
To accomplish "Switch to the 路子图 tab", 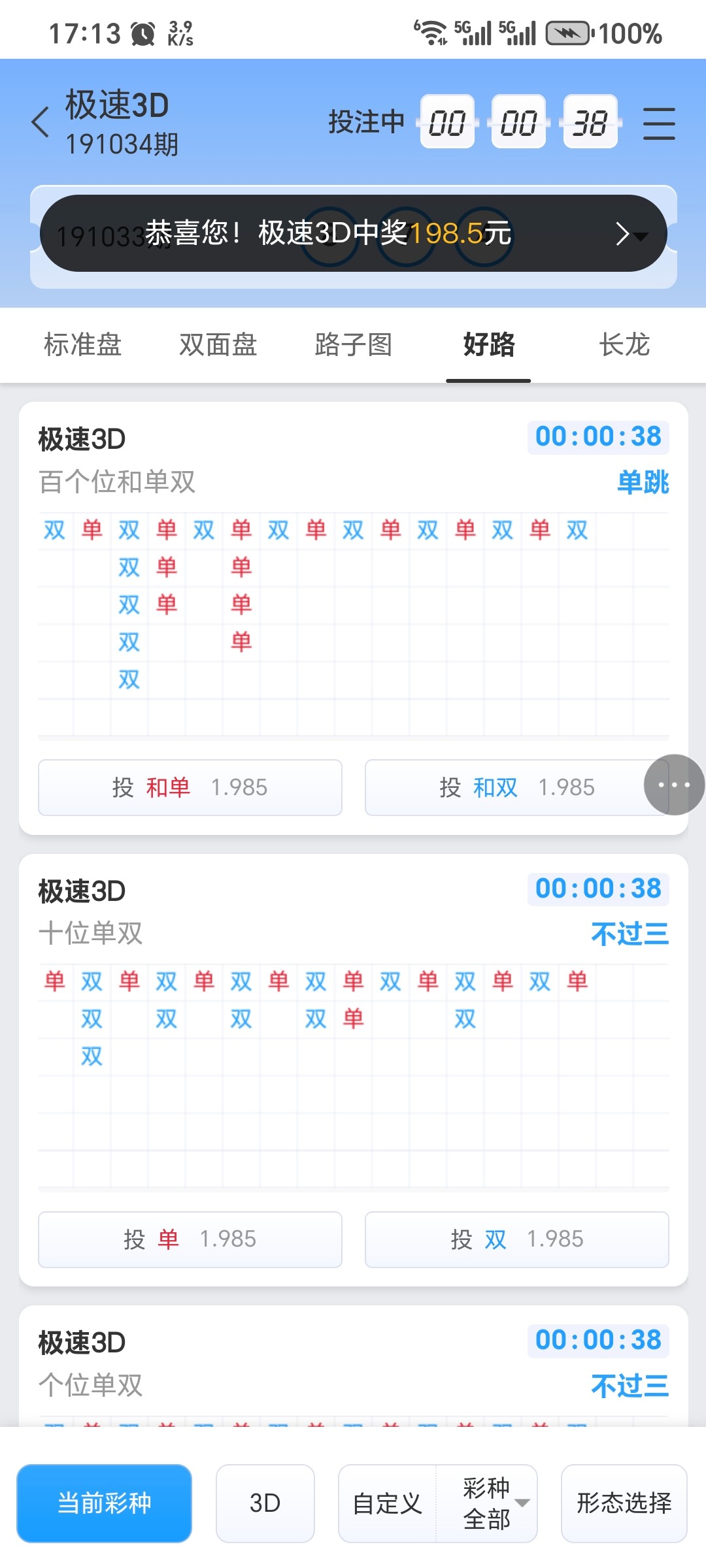I will [x=353, y=345].
